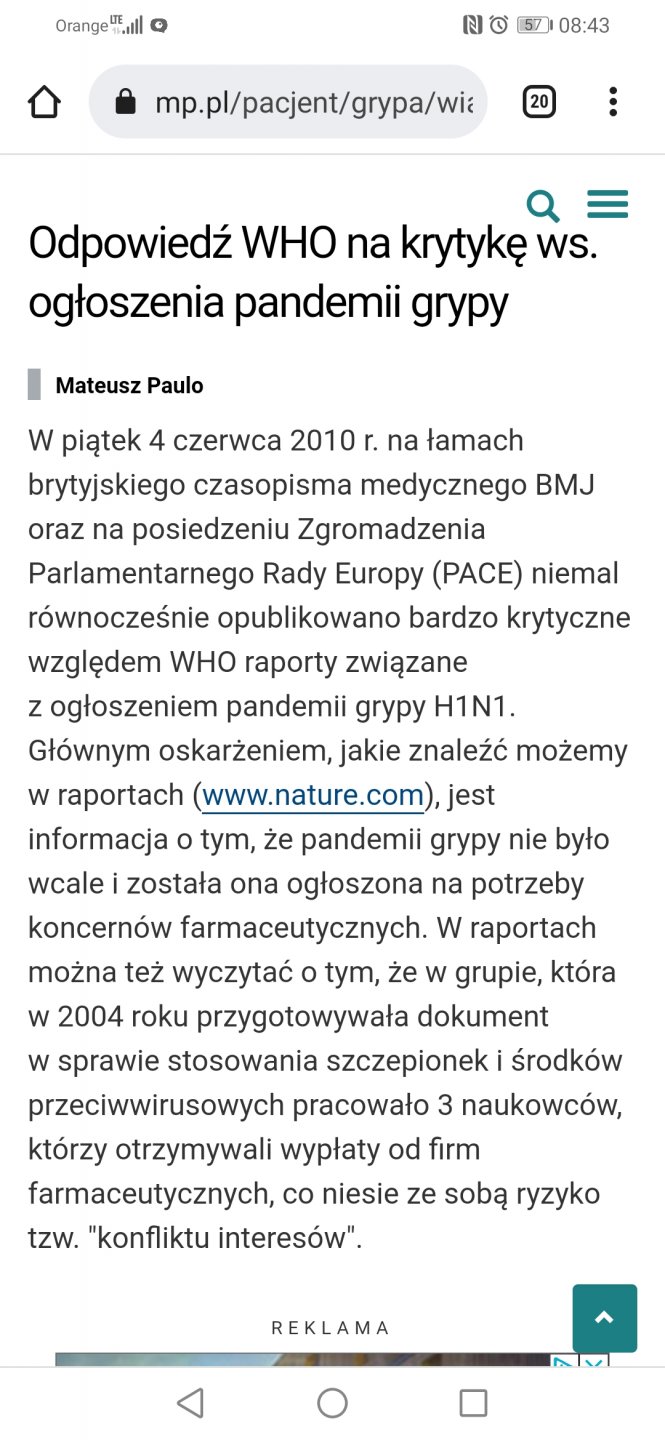Open the tab switcher showing 20 tabs
Image resolution: width=665 pixels, height=1440 pixels.
coord(539,102)
